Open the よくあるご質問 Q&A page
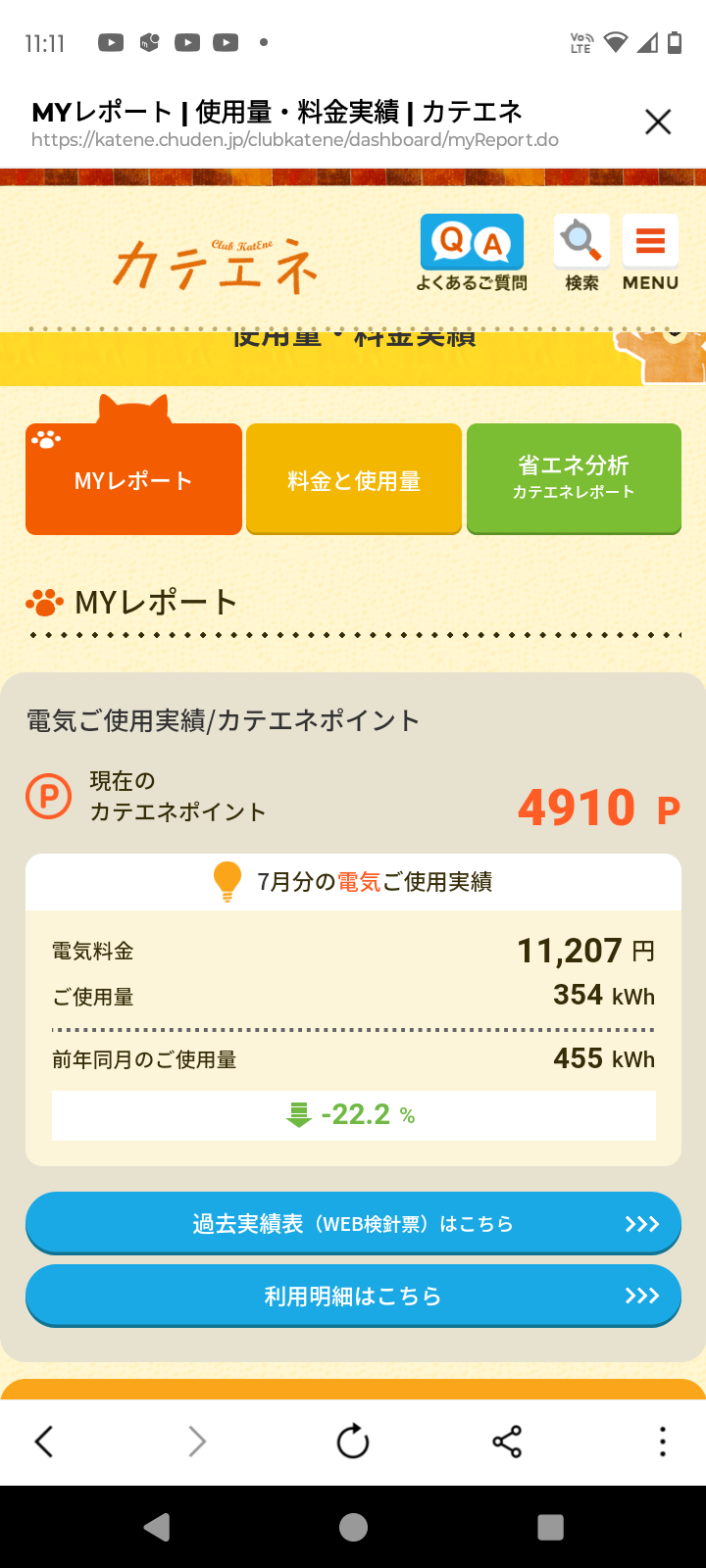Image resolution: width=706 pixels, height=1568 pixels. pos(472,252)
